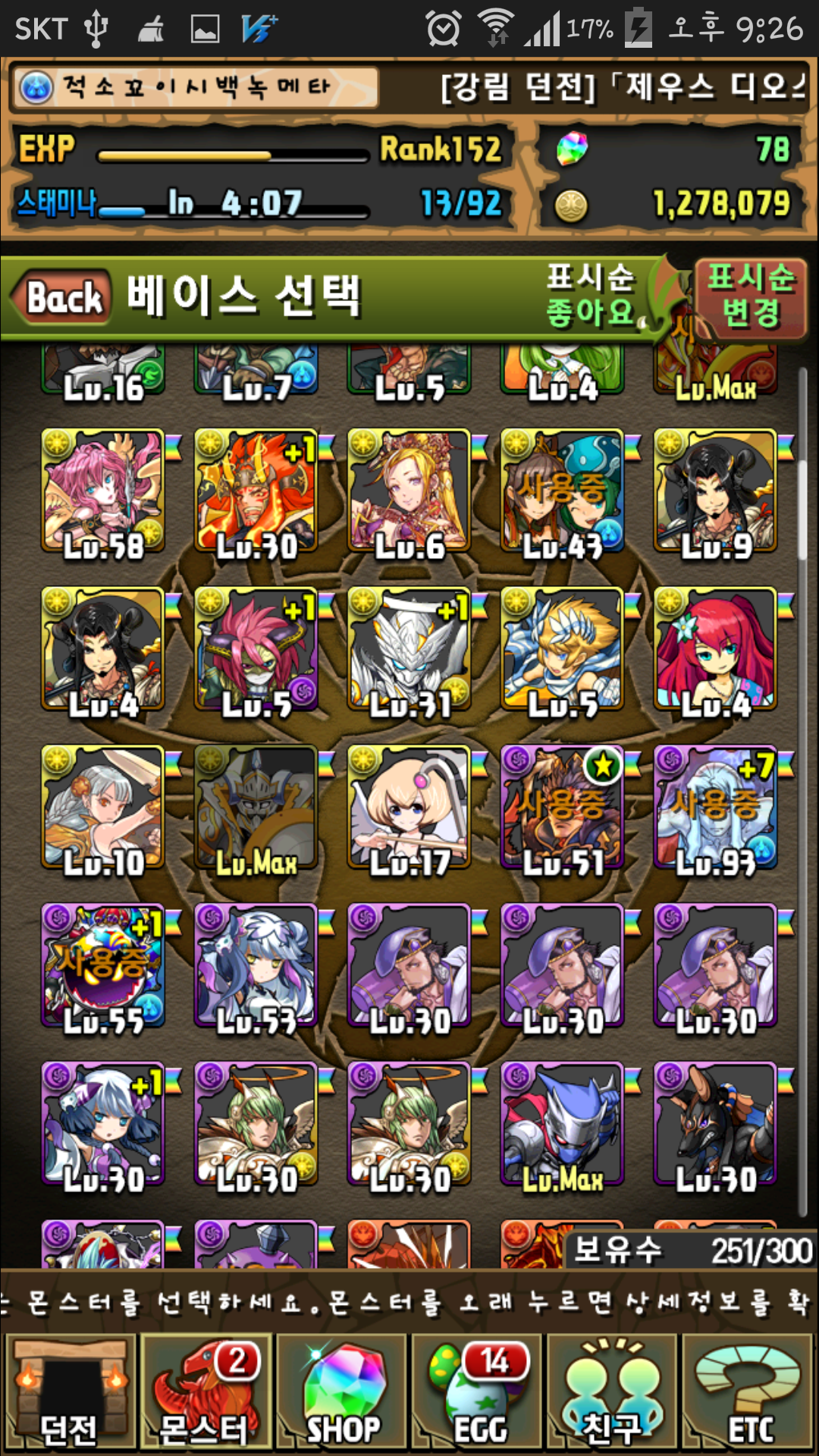Change display order with 표시순 변경
Viewport: 819px width, 1456px height.
(x=749, y=296)
